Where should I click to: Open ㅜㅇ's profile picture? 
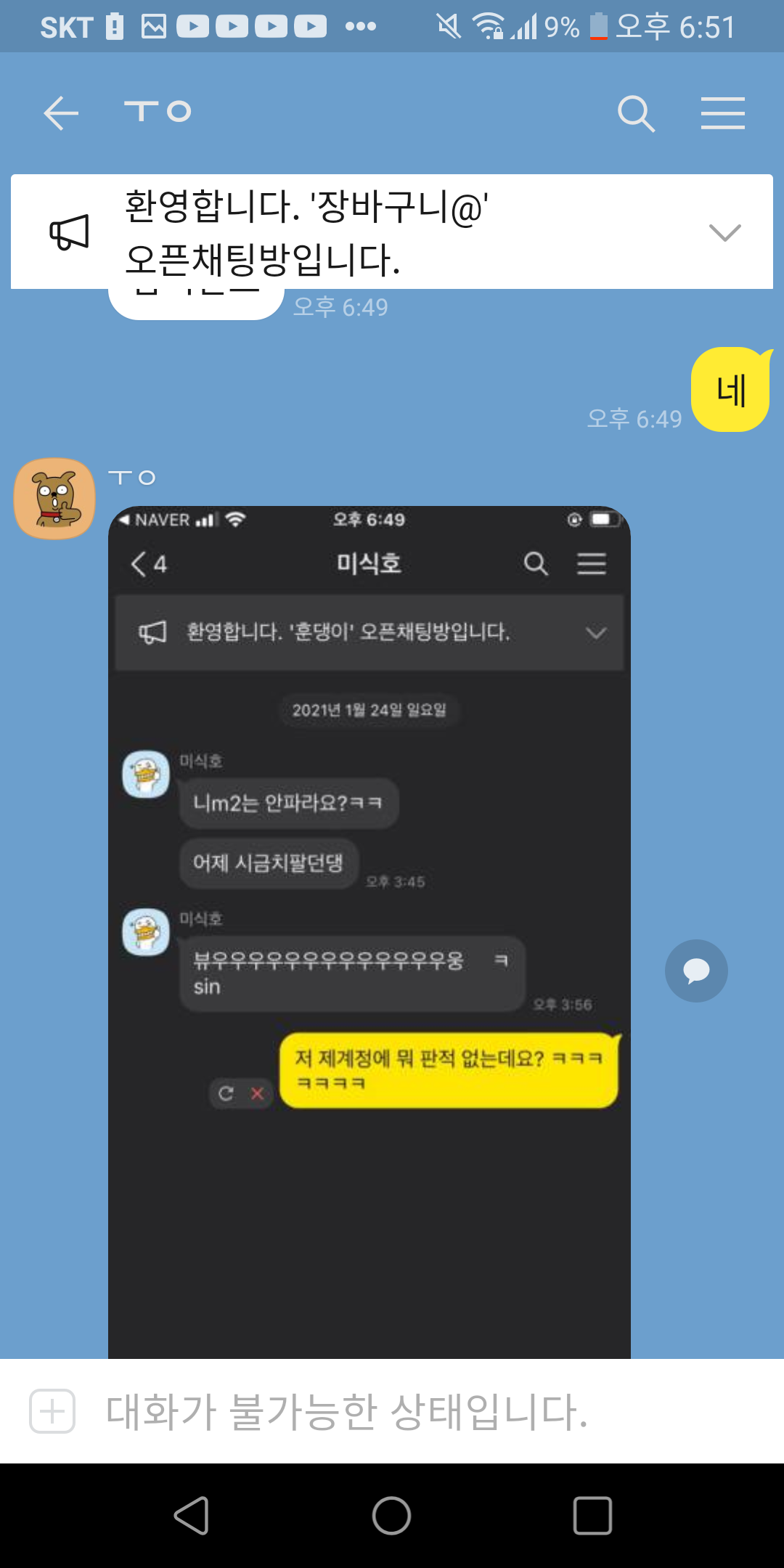[54, 499]
